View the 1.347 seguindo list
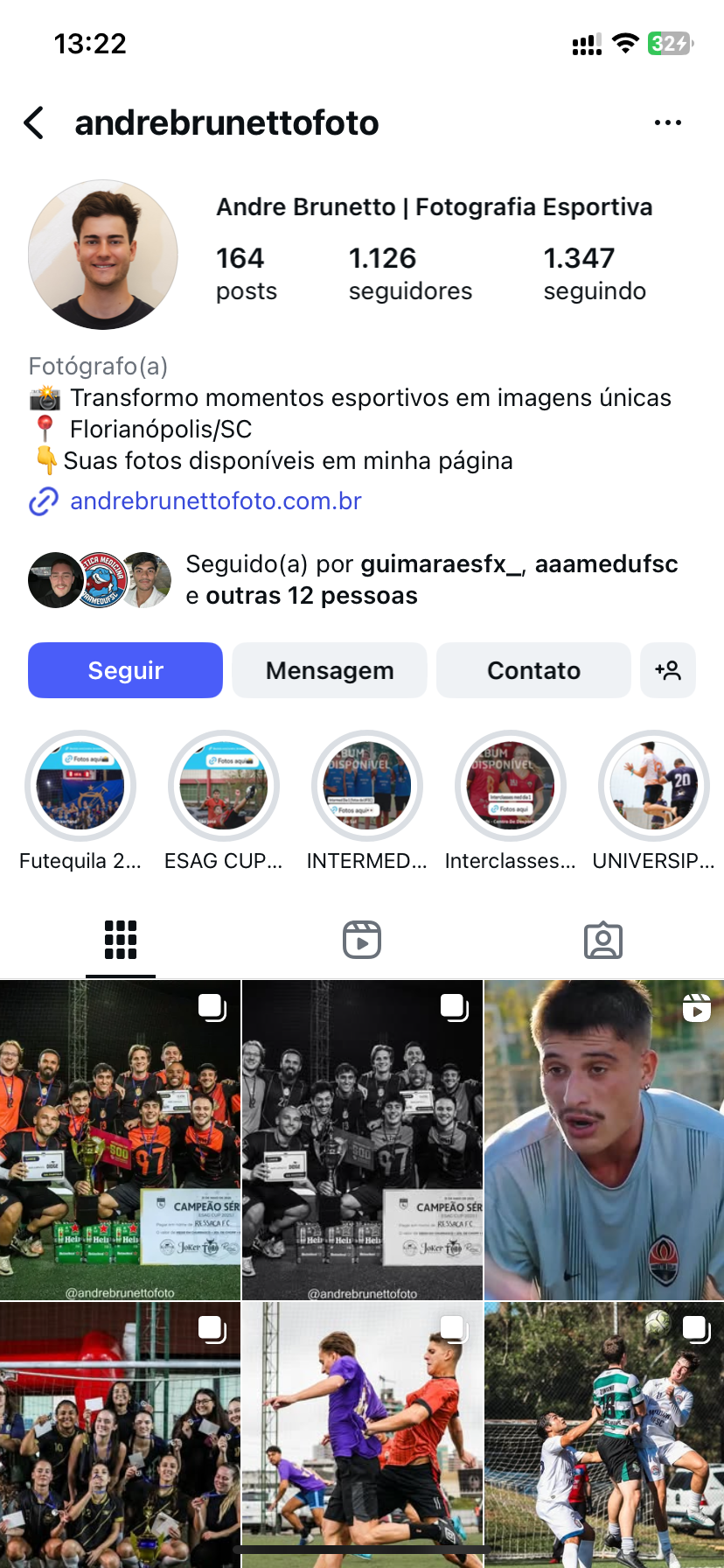 595,273
